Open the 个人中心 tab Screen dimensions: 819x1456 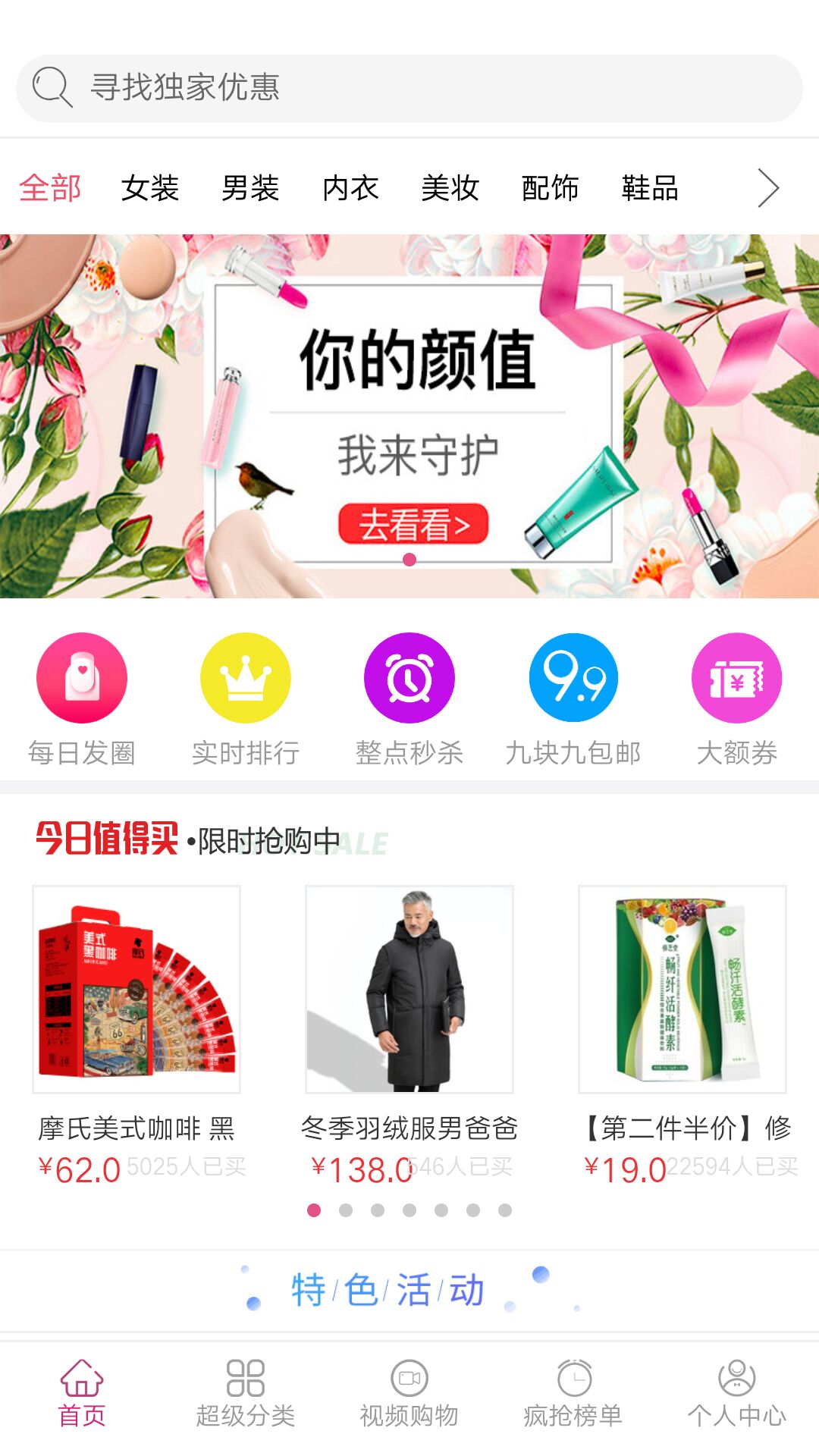(736, 1392)
